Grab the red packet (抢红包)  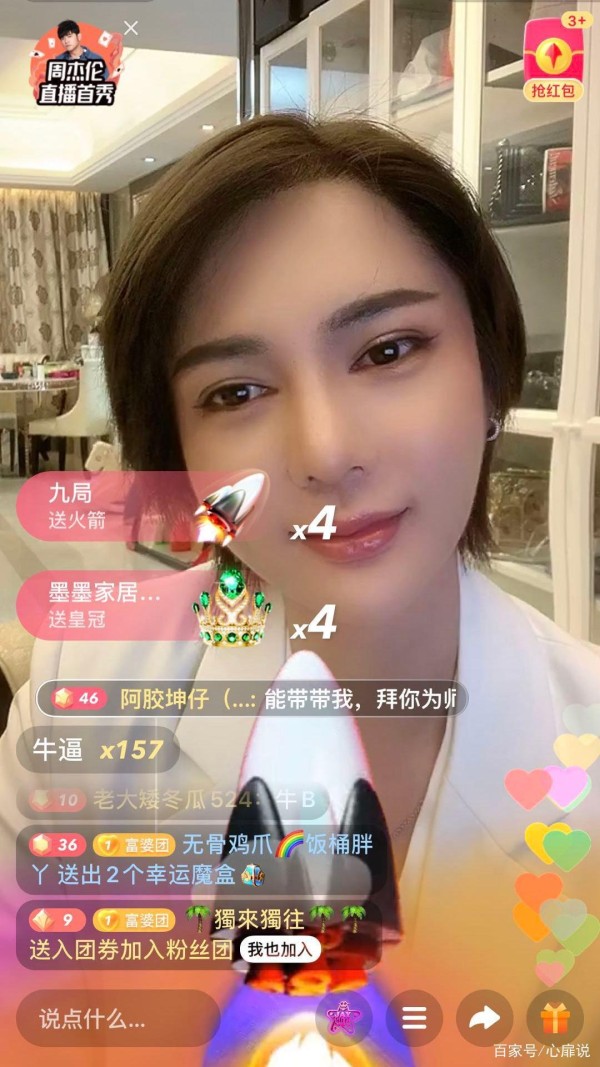click(553, 58)
